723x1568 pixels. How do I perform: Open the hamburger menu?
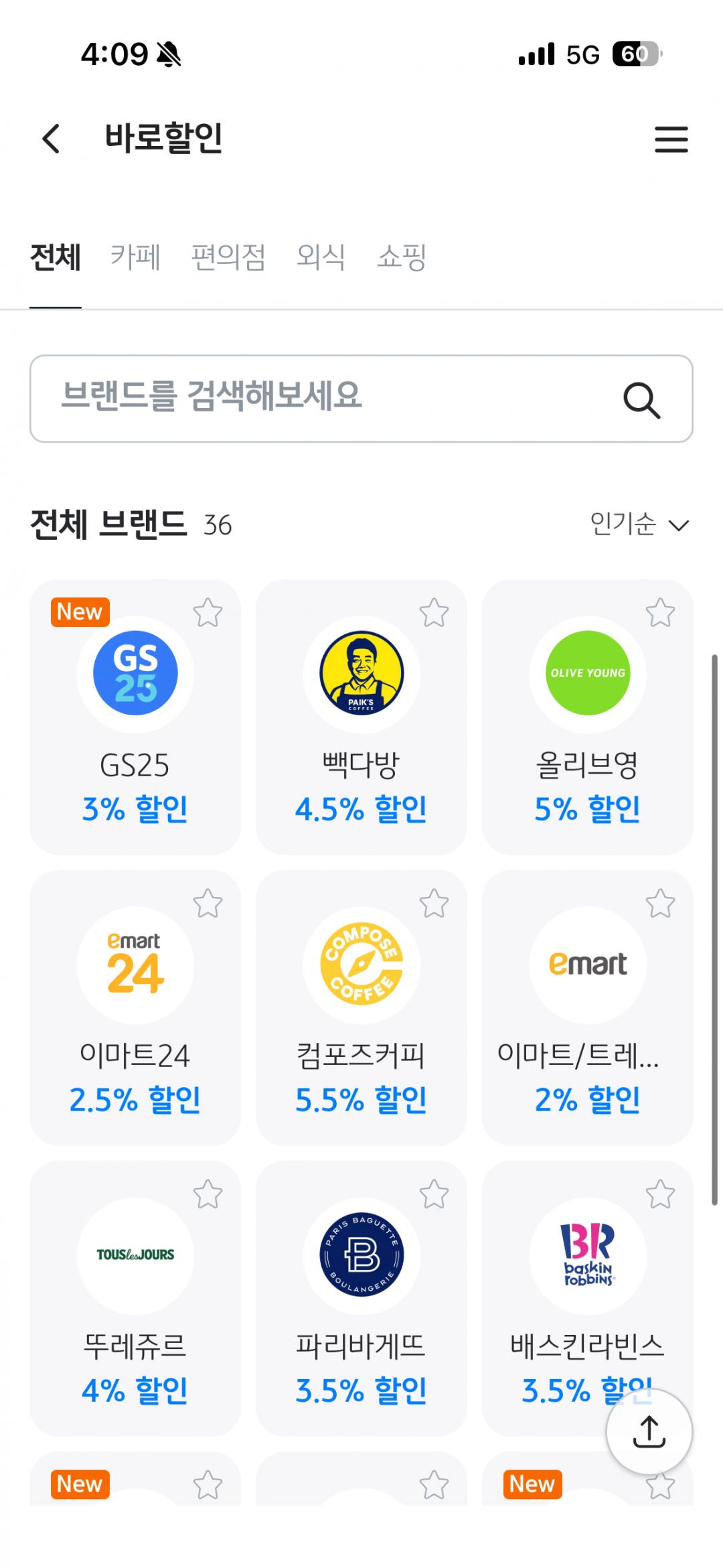point(671,139)
